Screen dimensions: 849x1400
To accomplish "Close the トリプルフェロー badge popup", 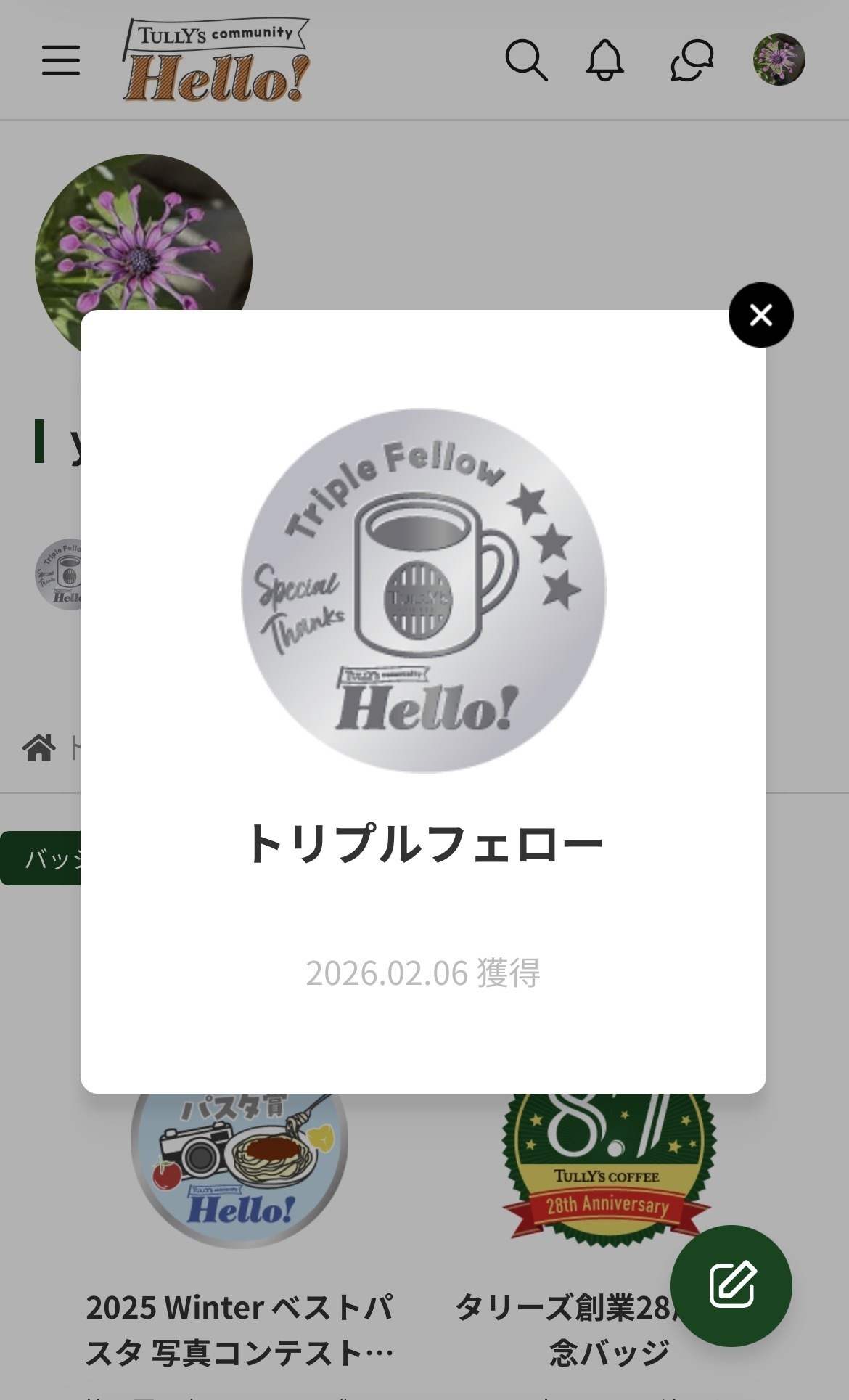I will click(760, 315).
